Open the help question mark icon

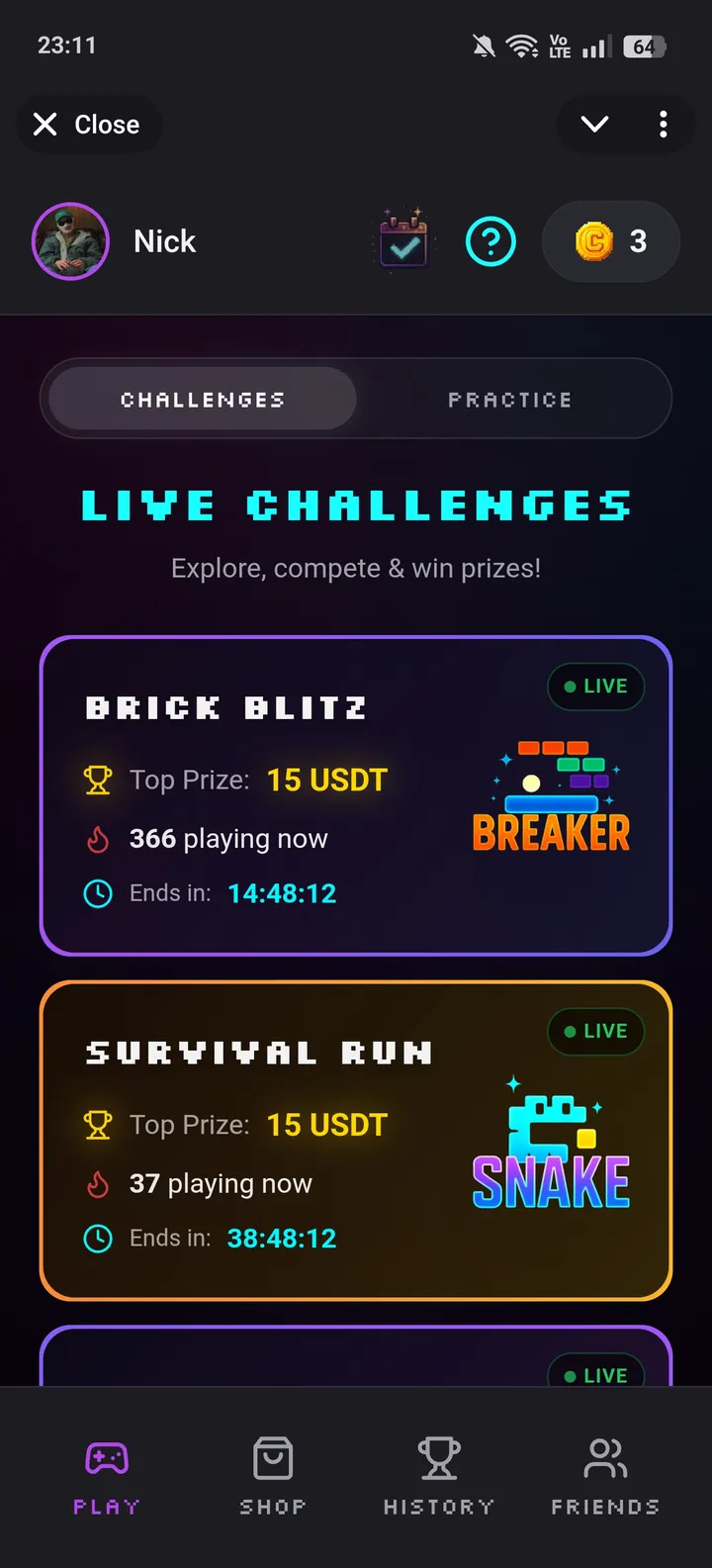click(x=490, y=240)
